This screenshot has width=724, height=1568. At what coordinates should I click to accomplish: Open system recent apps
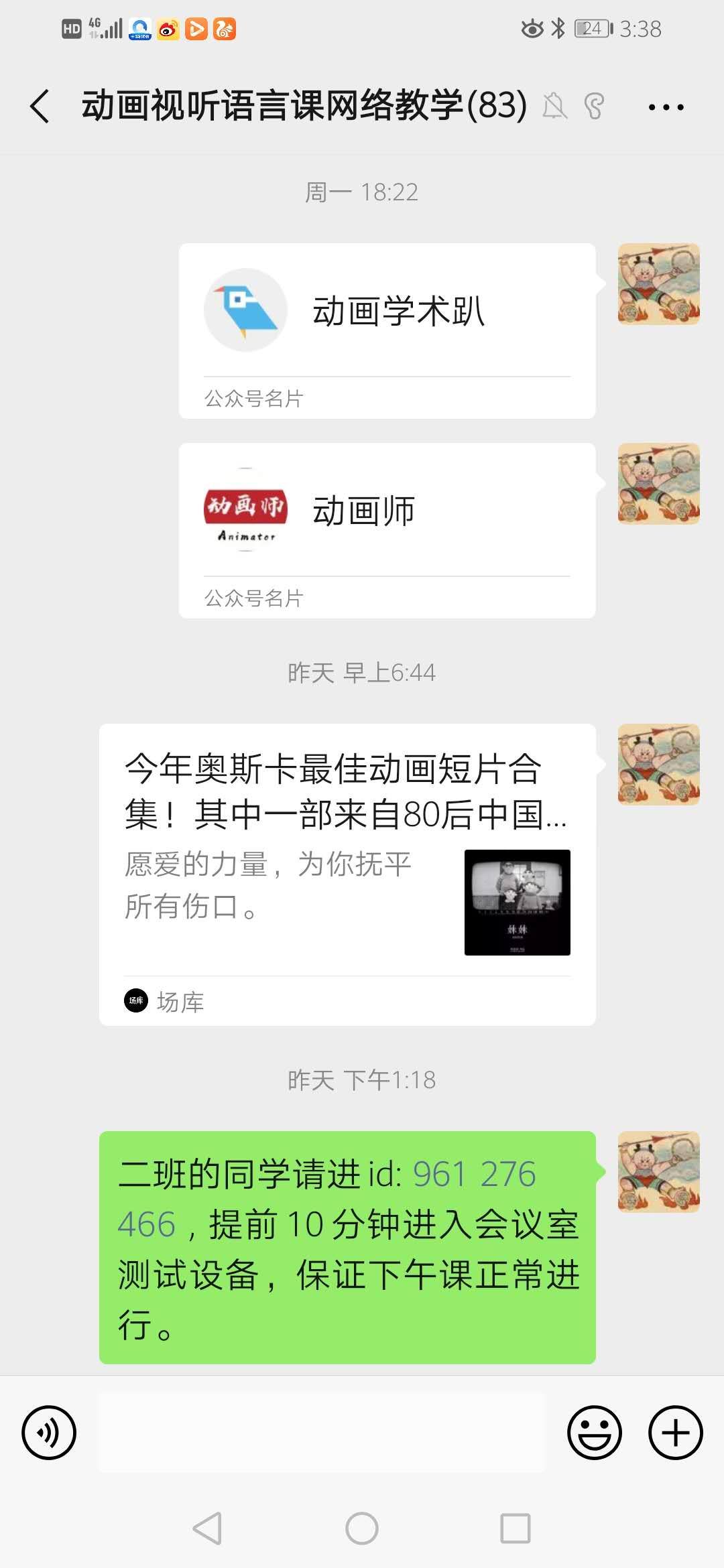pos(515,1528)
